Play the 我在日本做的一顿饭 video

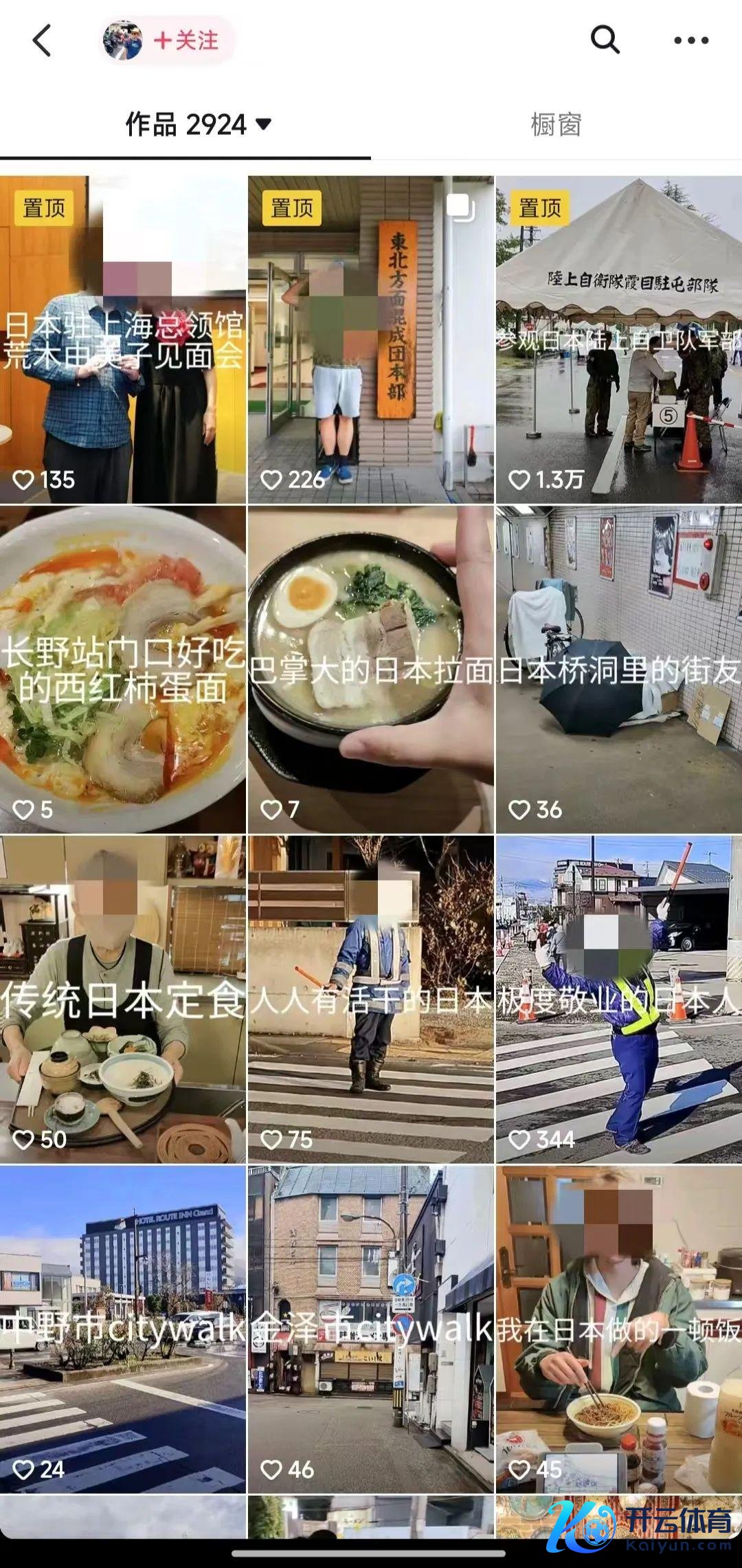618,1329
